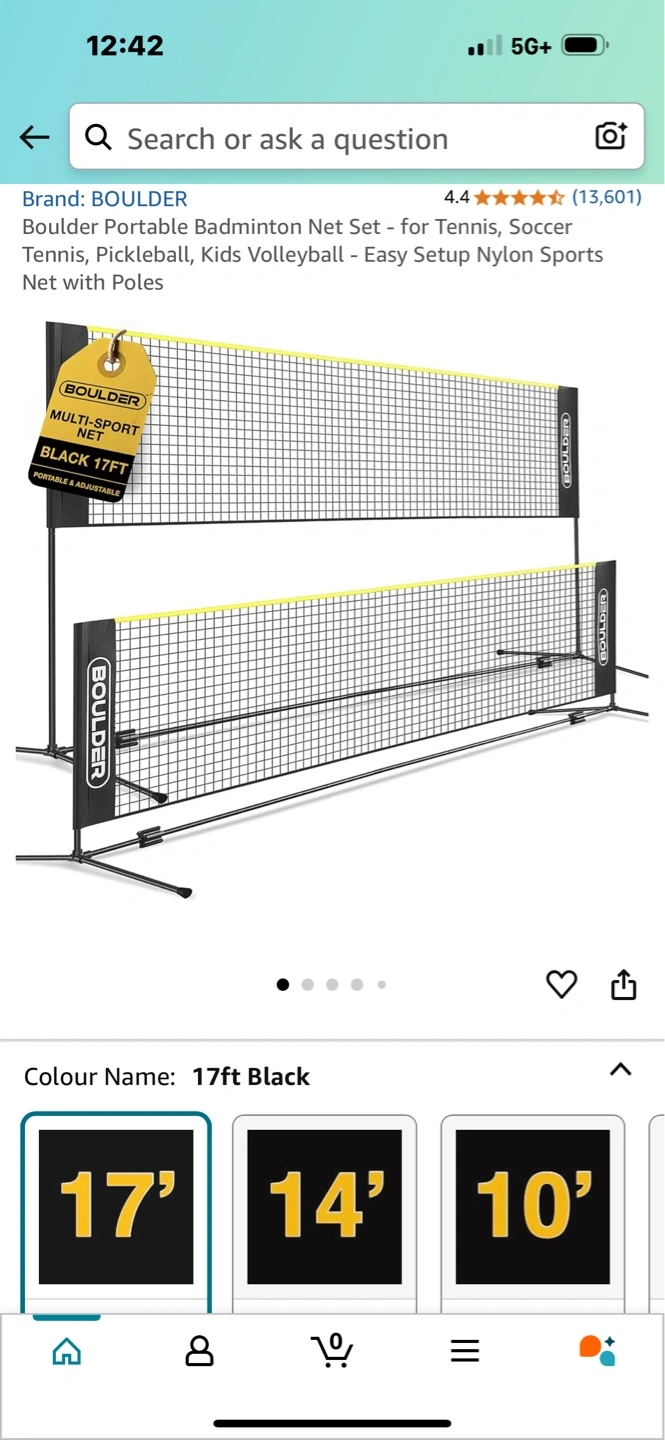
Task: Jump to the second image dot
Action: [x=307, y=985]
